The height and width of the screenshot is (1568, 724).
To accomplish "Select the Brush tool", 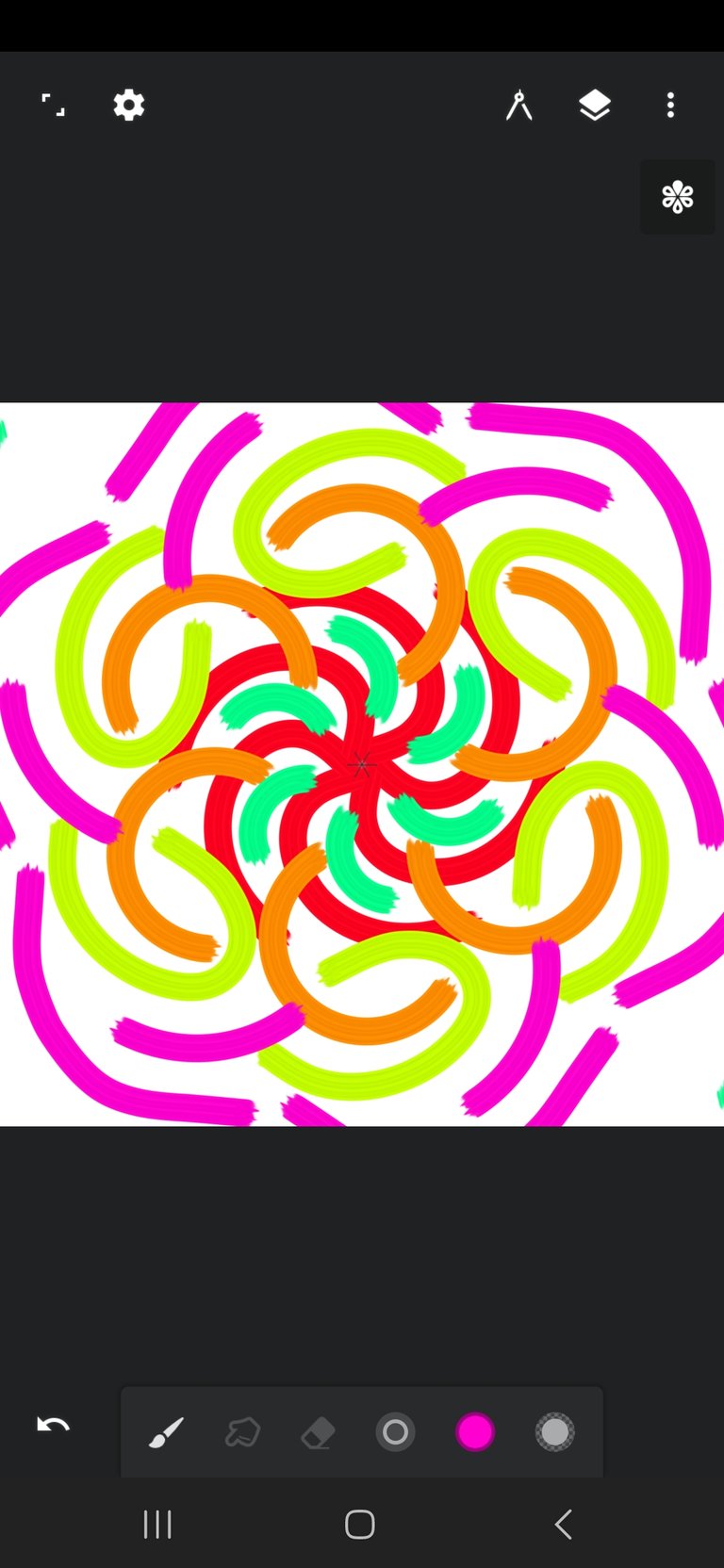I will pyautogui.click(x=165, y=1432).
